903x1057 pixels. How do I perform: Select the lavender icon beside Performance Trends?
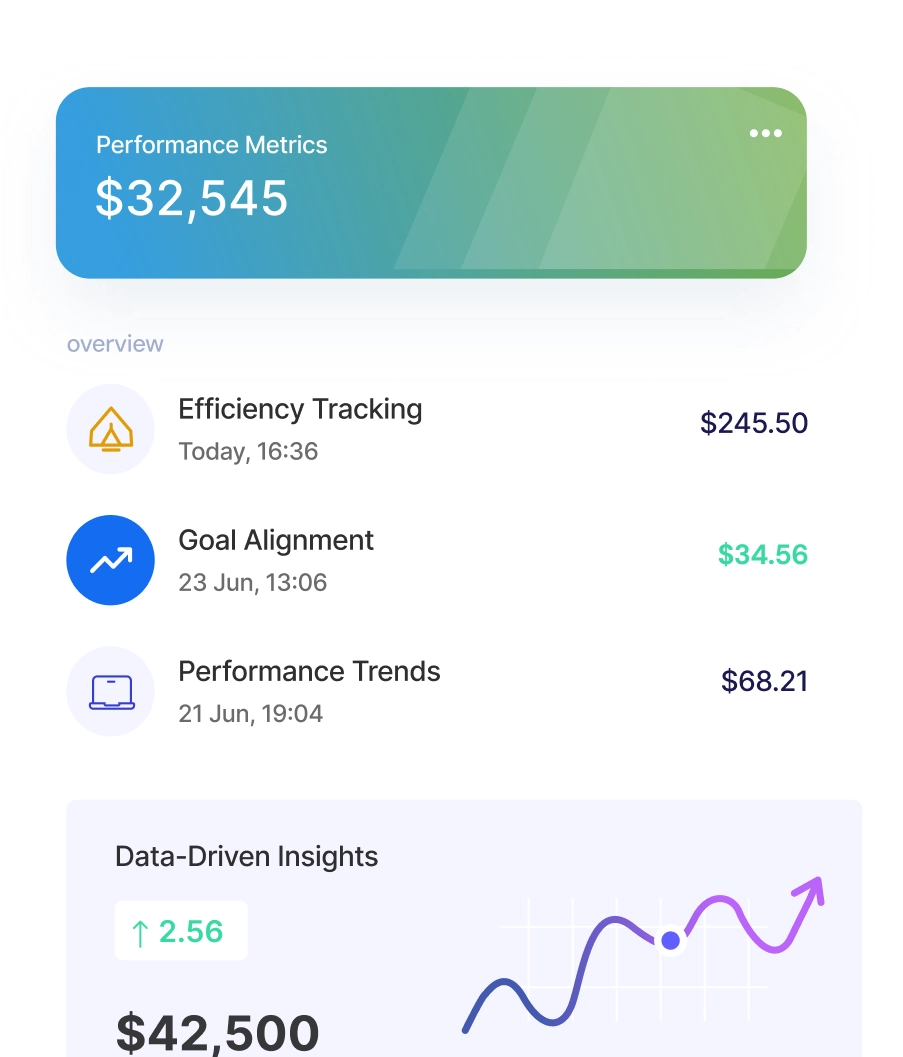tap(110, 691)
